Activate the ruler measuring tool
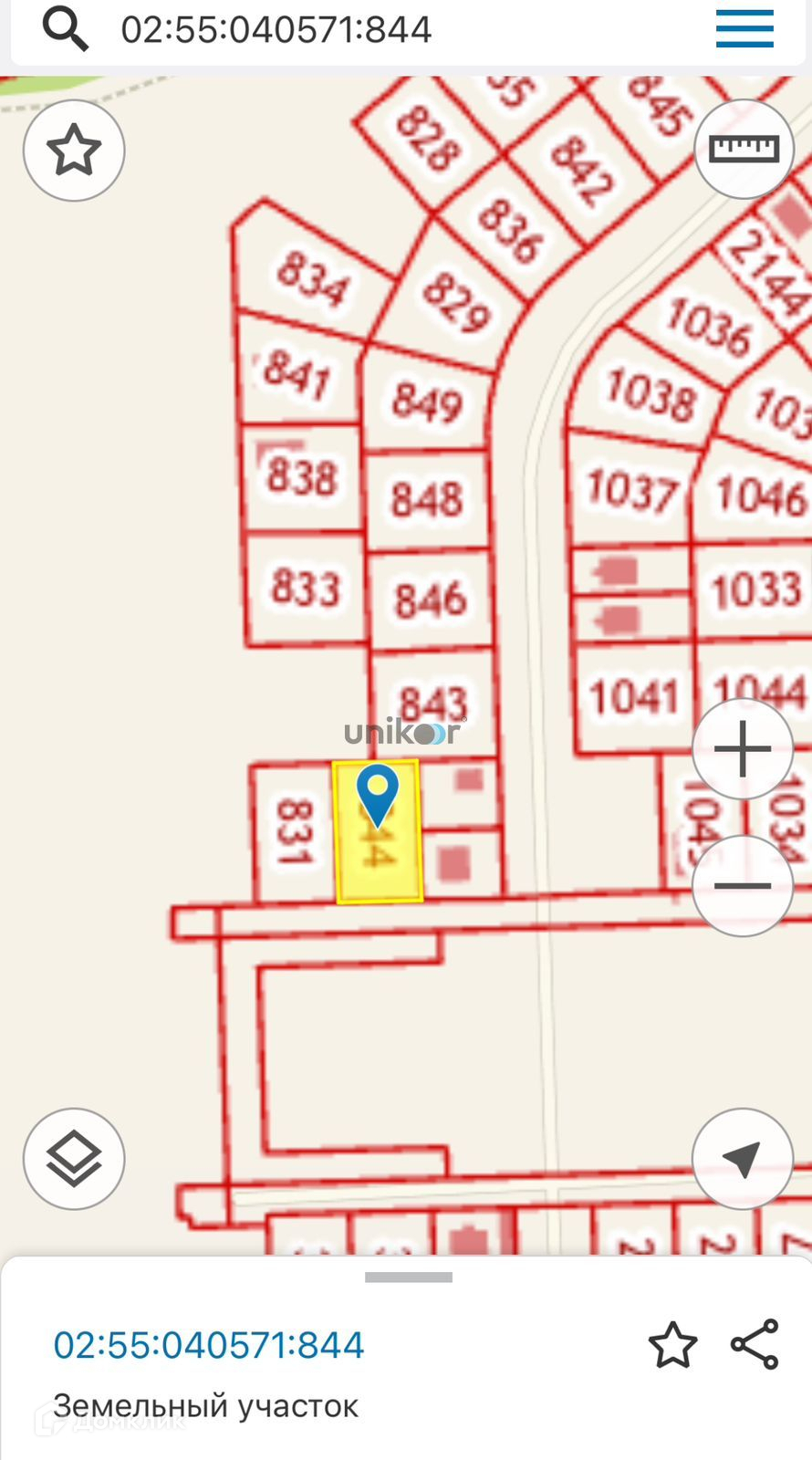The height and width of the screenshot is (1460, 812). click(x=744, y=149)
